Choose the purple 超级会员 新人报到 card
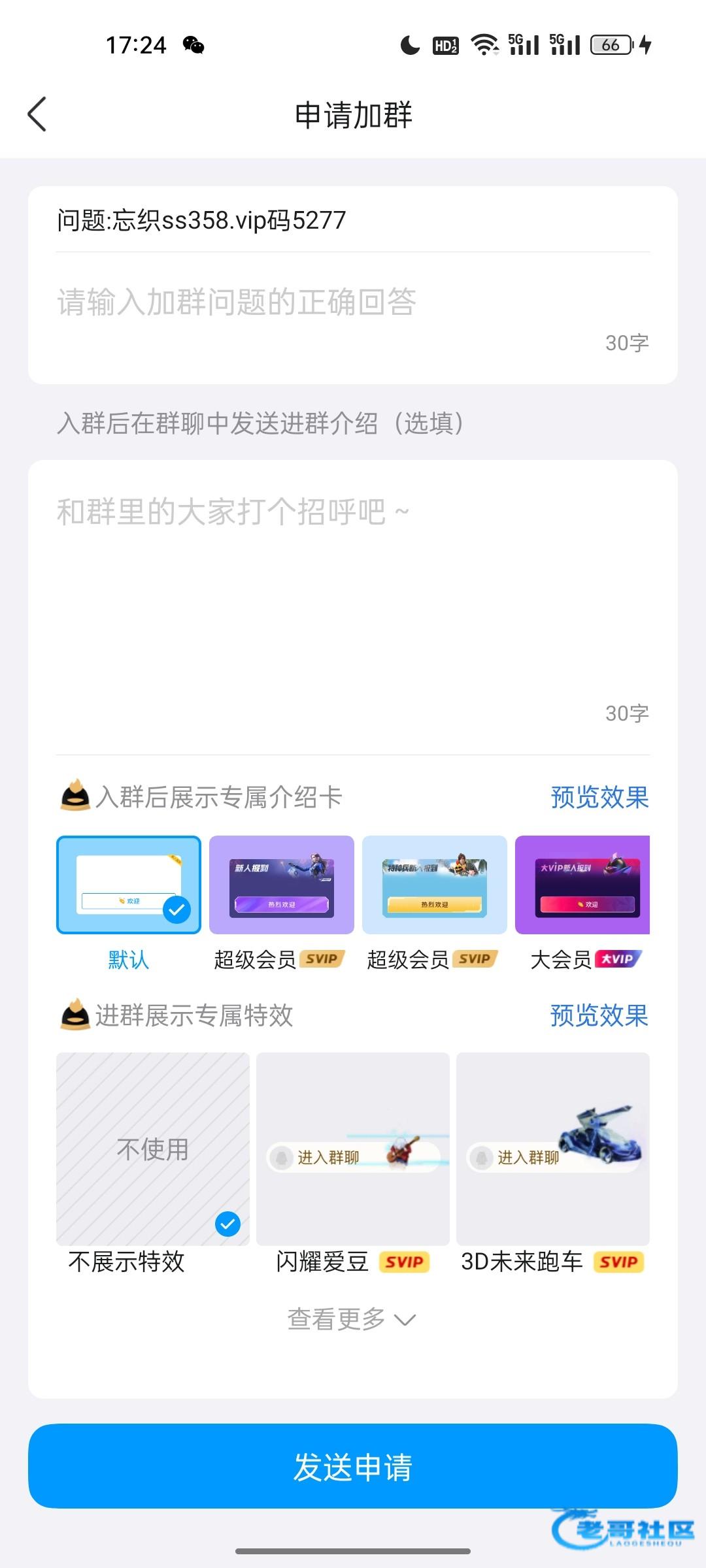 click(x=281, y=885)
